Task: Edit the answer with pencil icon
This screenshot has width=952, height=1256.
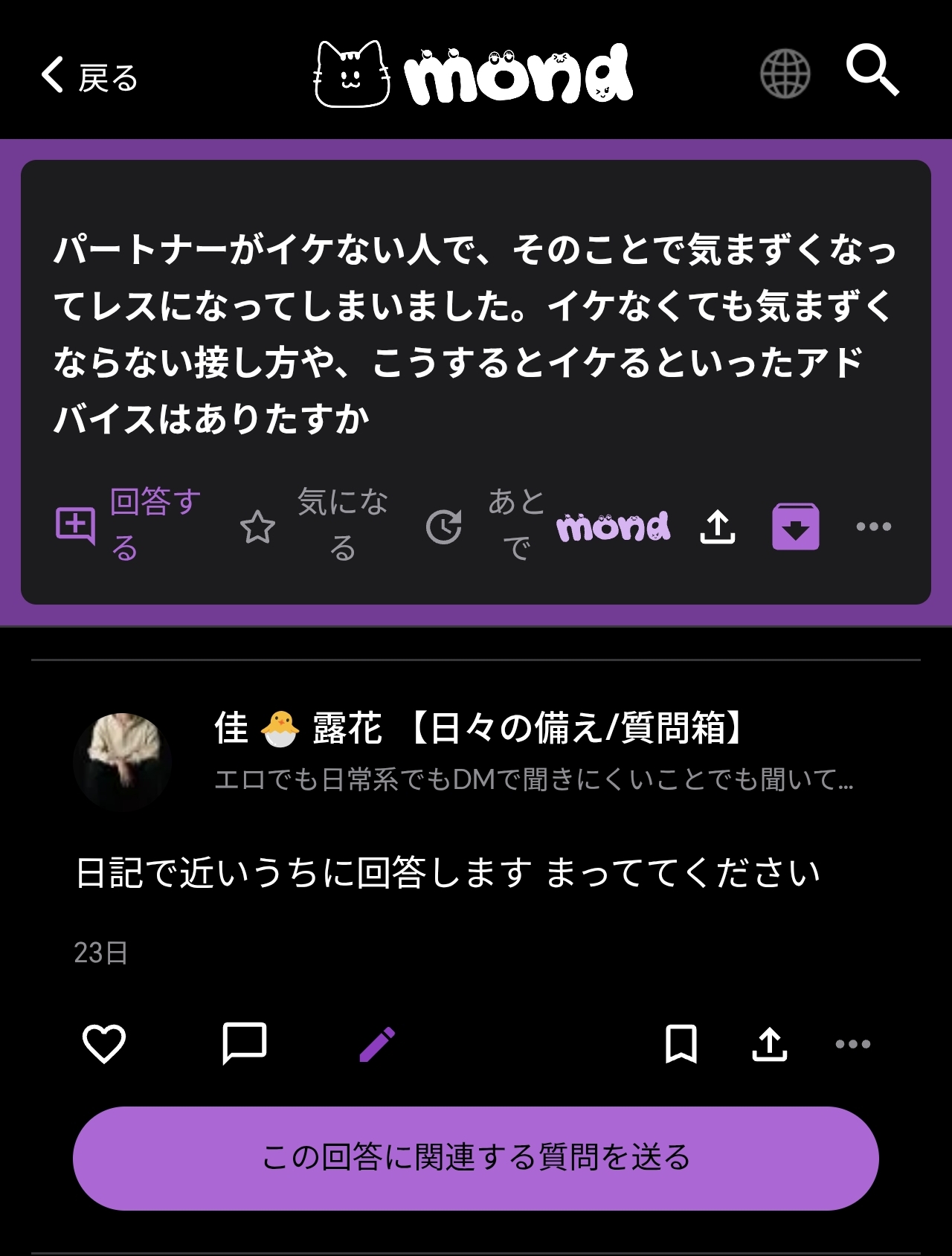Action: pos(377,1043)
